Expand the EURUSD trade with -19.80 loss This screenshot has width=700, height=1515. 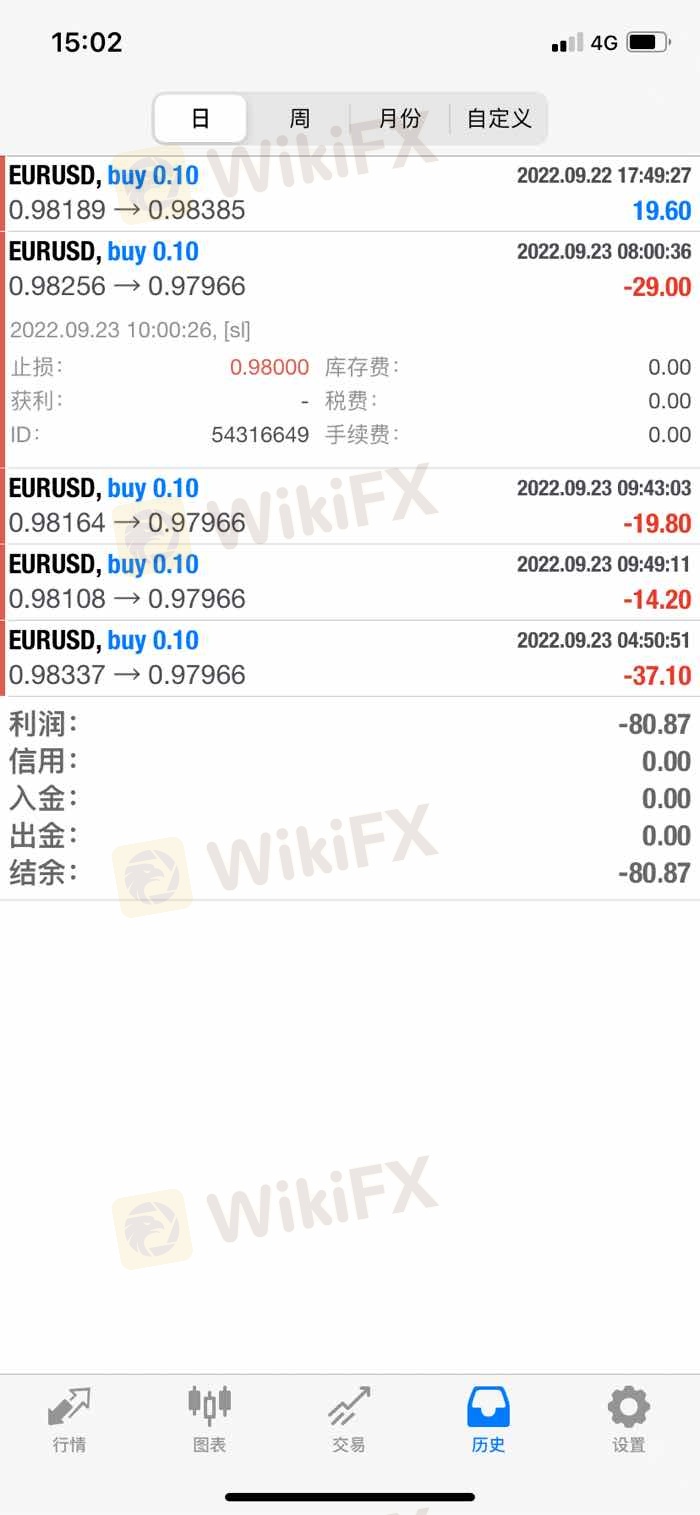350,506
